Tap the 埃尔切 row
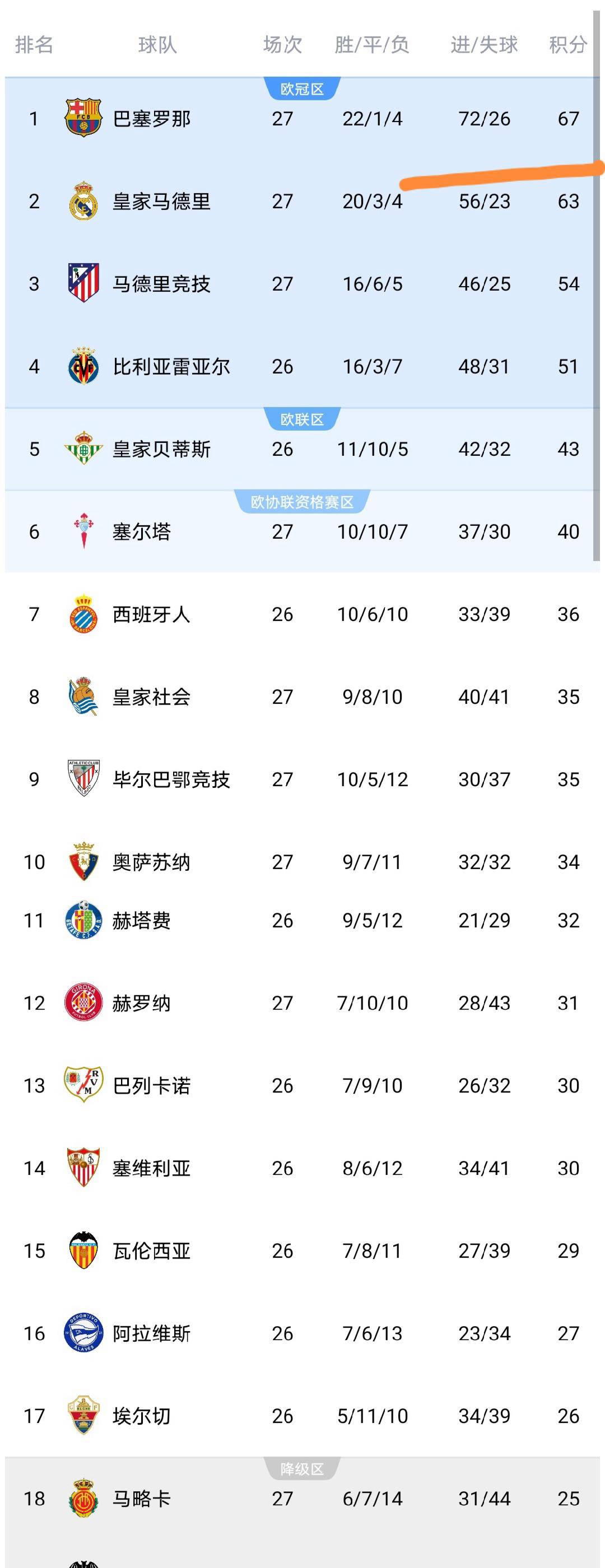The height and width of the screenshot is (1568, 605). pos(141,1416)
